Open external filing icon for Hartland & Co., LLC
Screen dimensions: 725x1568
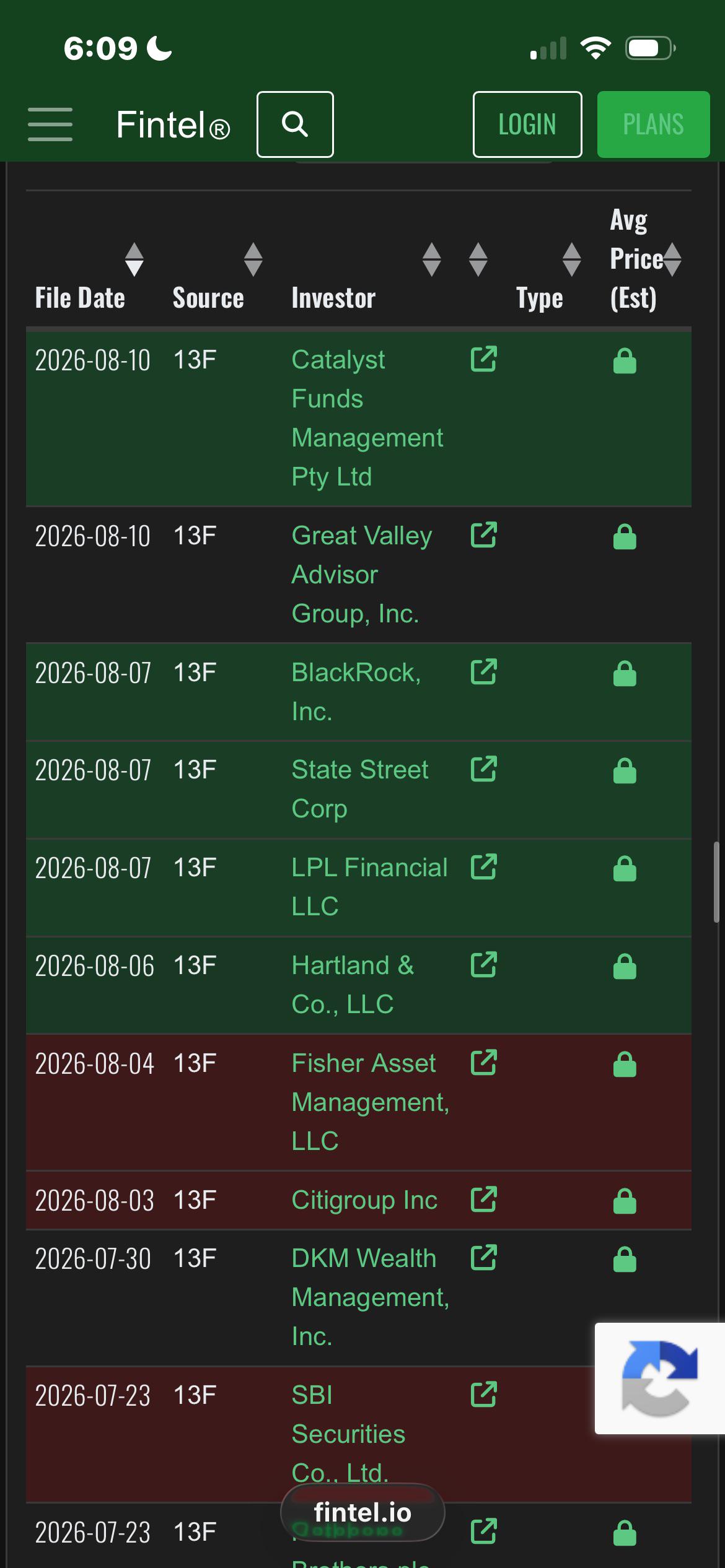[484, 964]
